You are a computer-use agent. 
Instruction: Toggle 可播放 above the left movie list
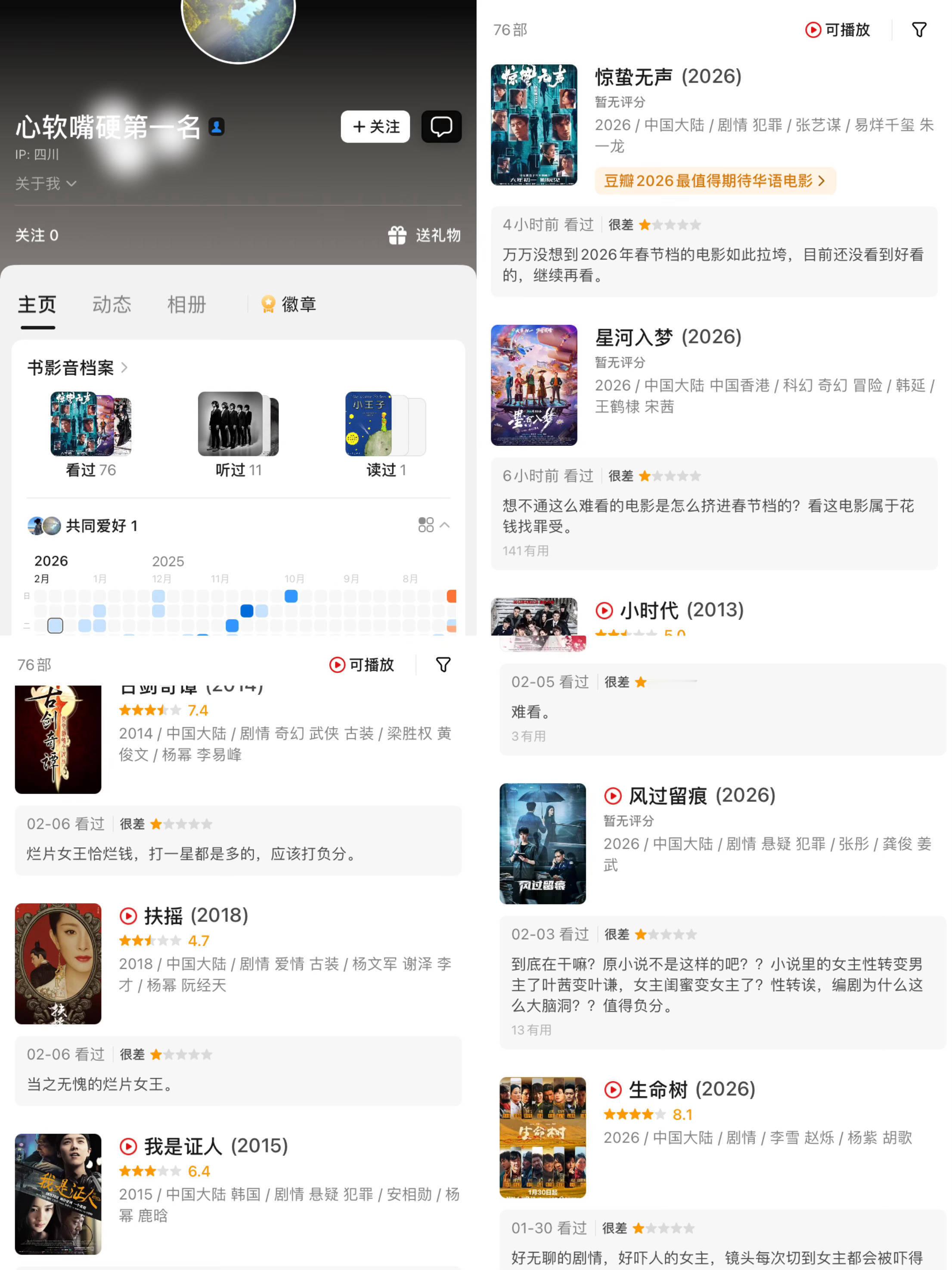click(362, 664)
